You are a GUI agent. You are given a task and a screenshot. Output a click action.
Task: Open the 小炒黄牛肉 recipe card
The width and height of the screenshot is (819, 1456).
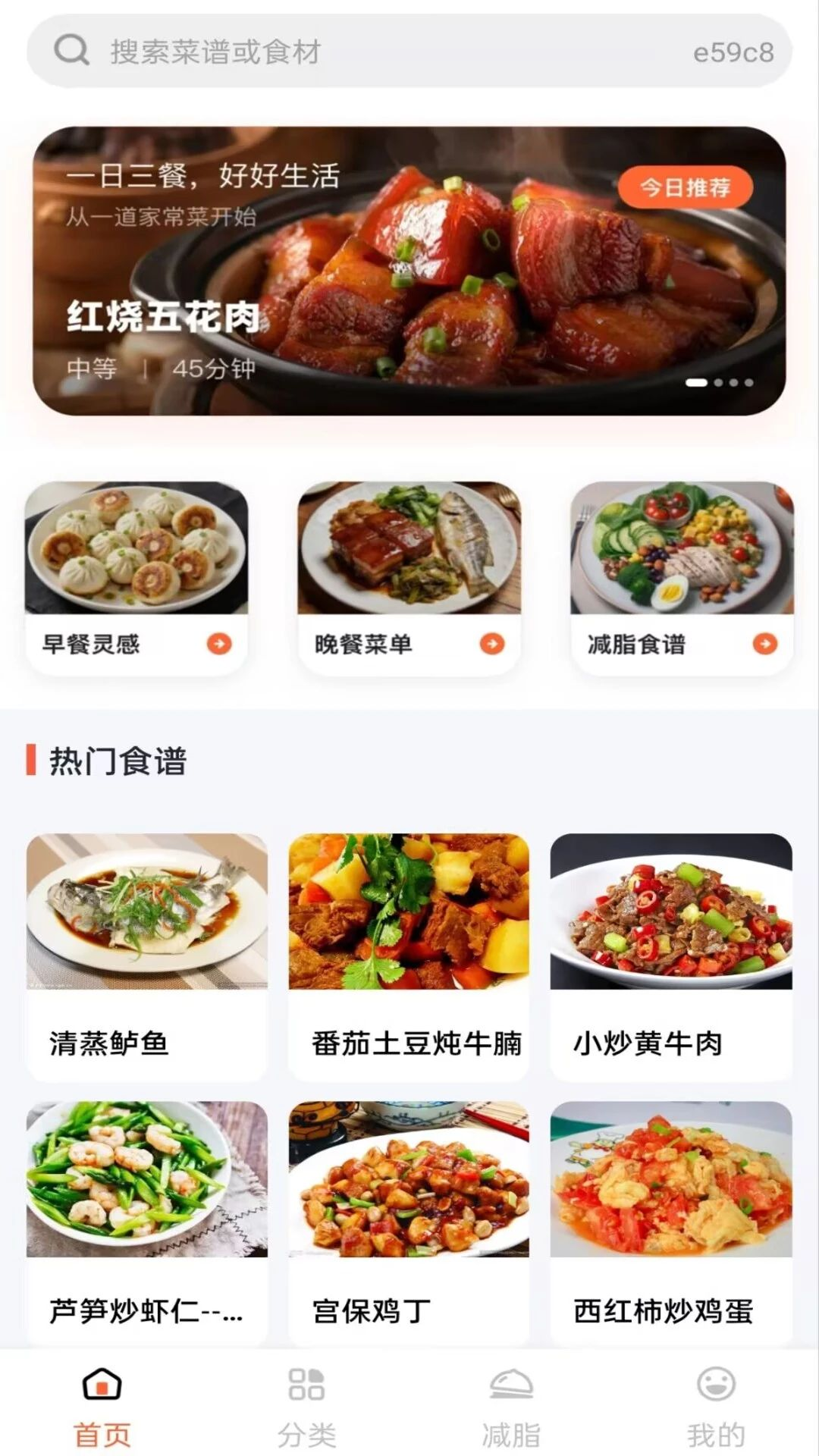pyautogui.click(x=671, y=957)
